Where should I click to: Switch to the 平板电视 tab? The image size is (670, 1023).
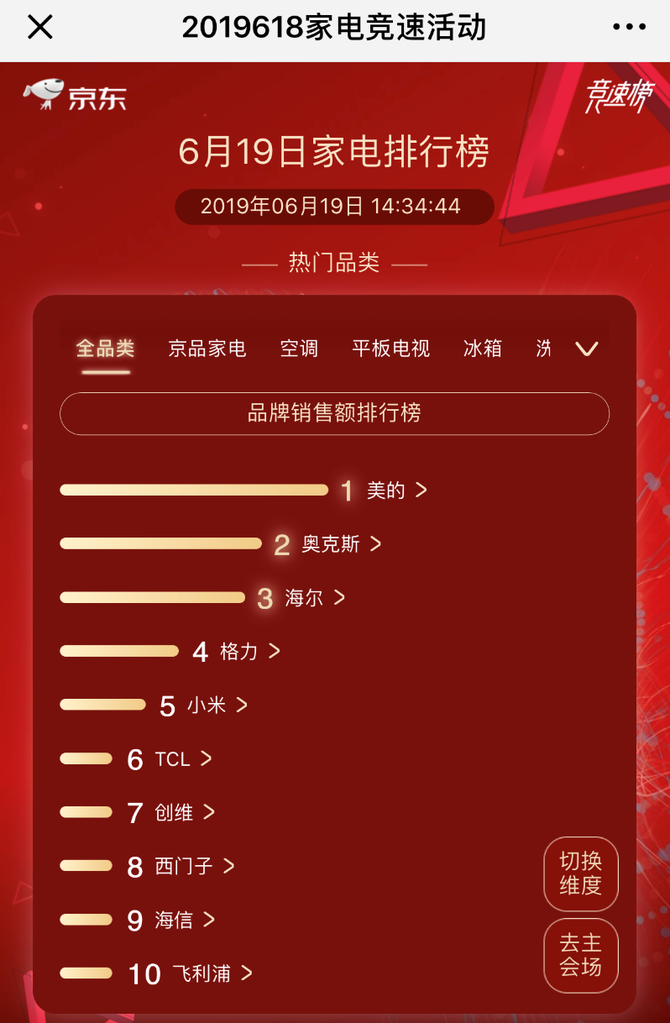pos(391,349)
